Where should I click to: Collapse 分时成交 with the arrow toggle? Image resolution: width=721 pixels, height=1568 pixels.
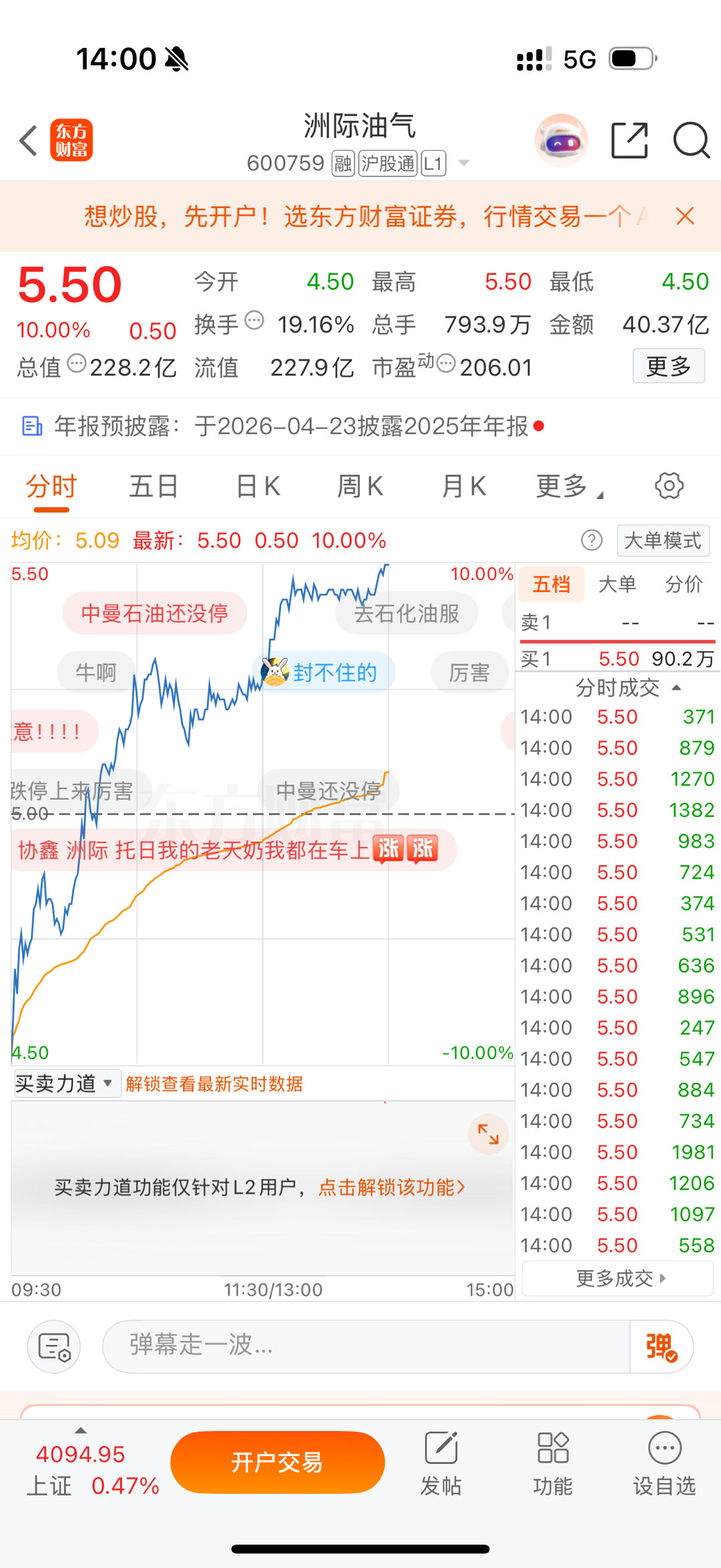[x=676, y=688]
